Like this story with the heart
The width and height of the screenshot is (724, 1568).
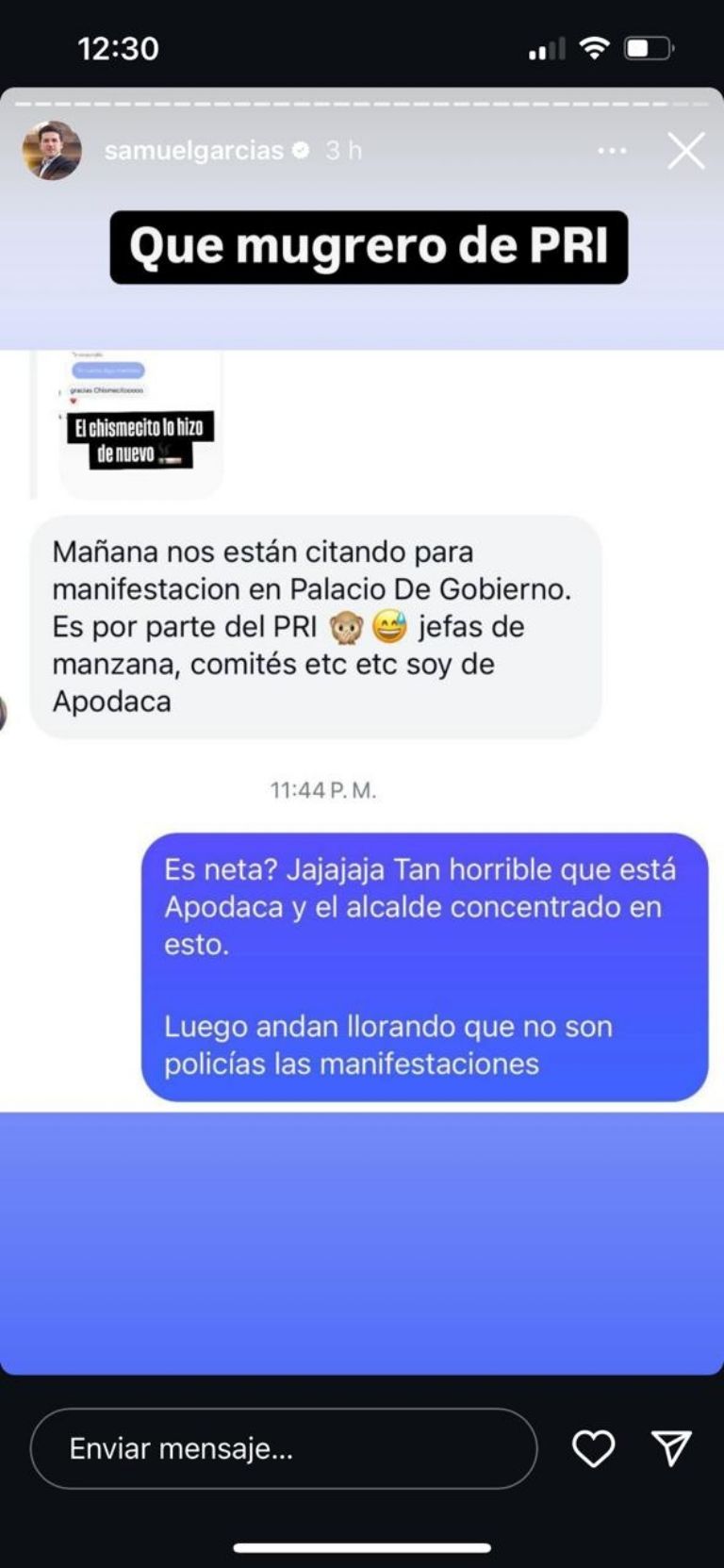click(x=593, y=1448)
